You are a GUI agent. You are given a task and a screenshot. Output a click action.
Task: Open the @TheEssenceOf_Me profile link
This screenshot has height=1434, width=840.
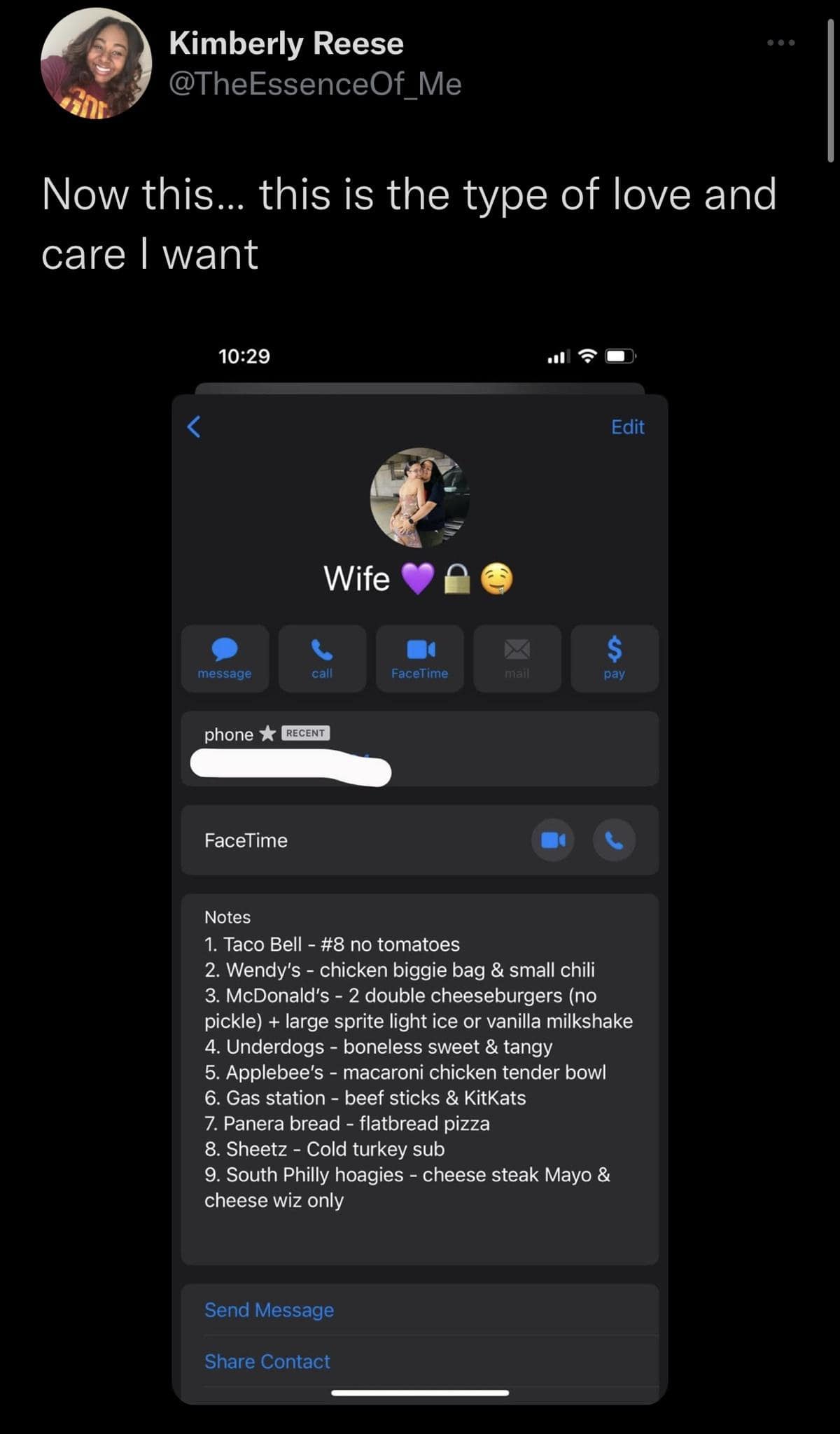pos(315,84)
